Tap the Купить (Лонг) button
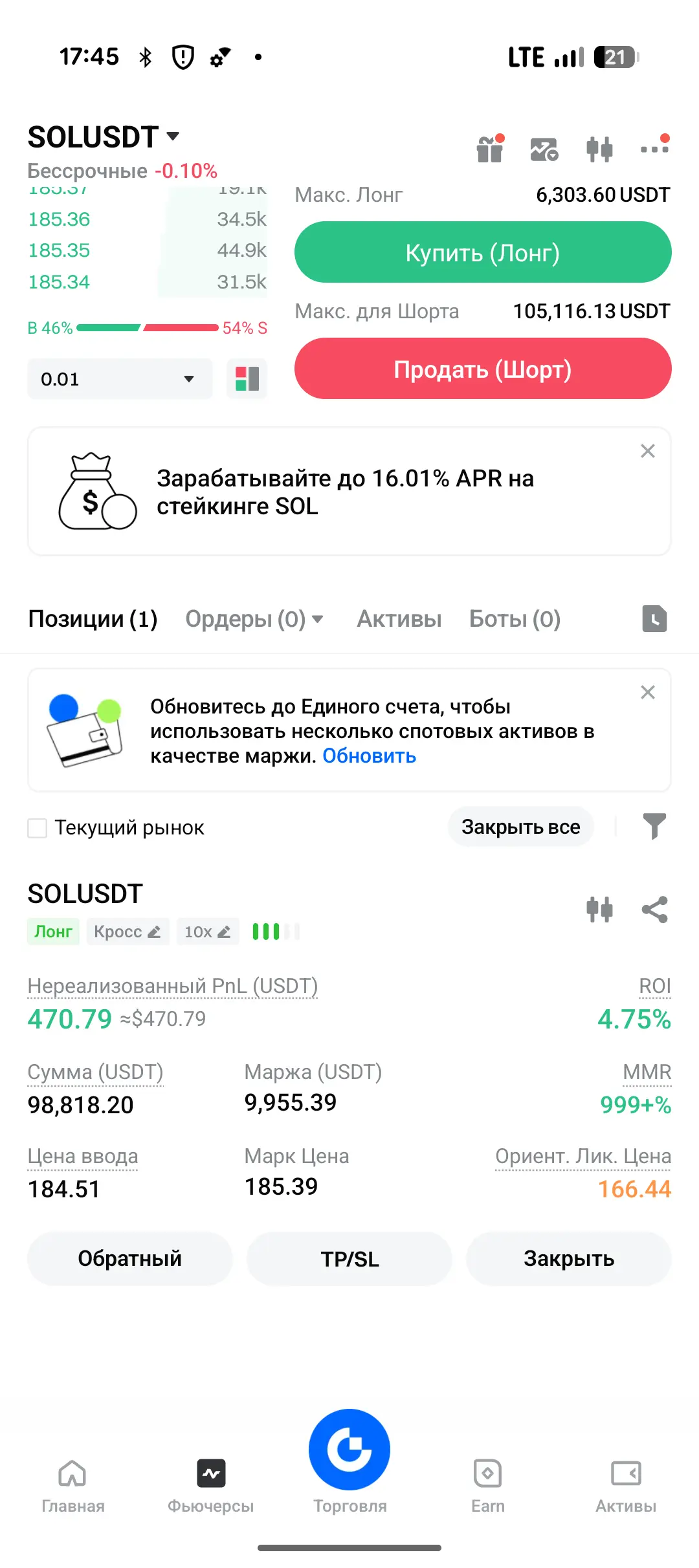Screen dimensions: 699x1568 pyautogui.click(x=482, y=252)
